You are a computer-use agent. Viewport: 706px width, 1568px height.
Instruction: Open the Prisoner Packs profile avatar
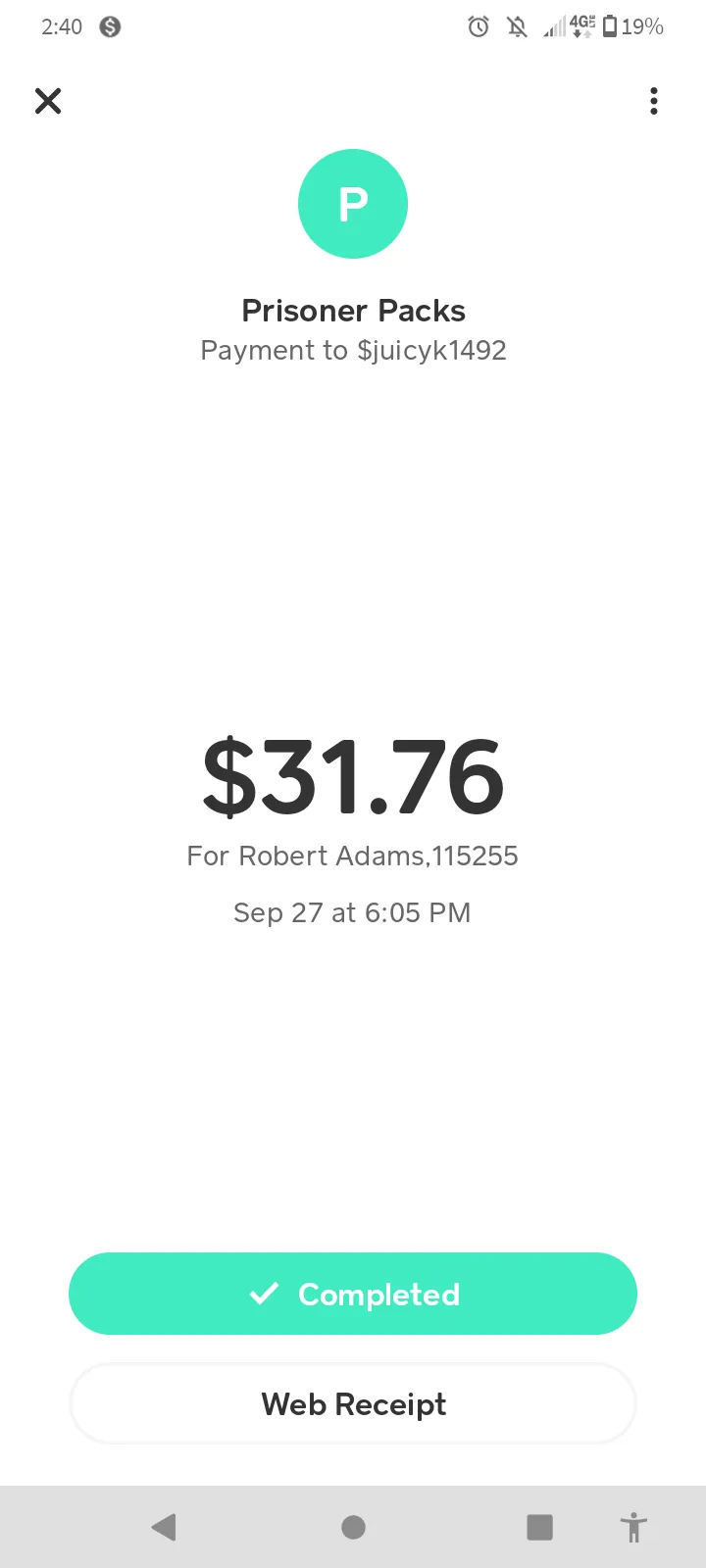(353, 204)
